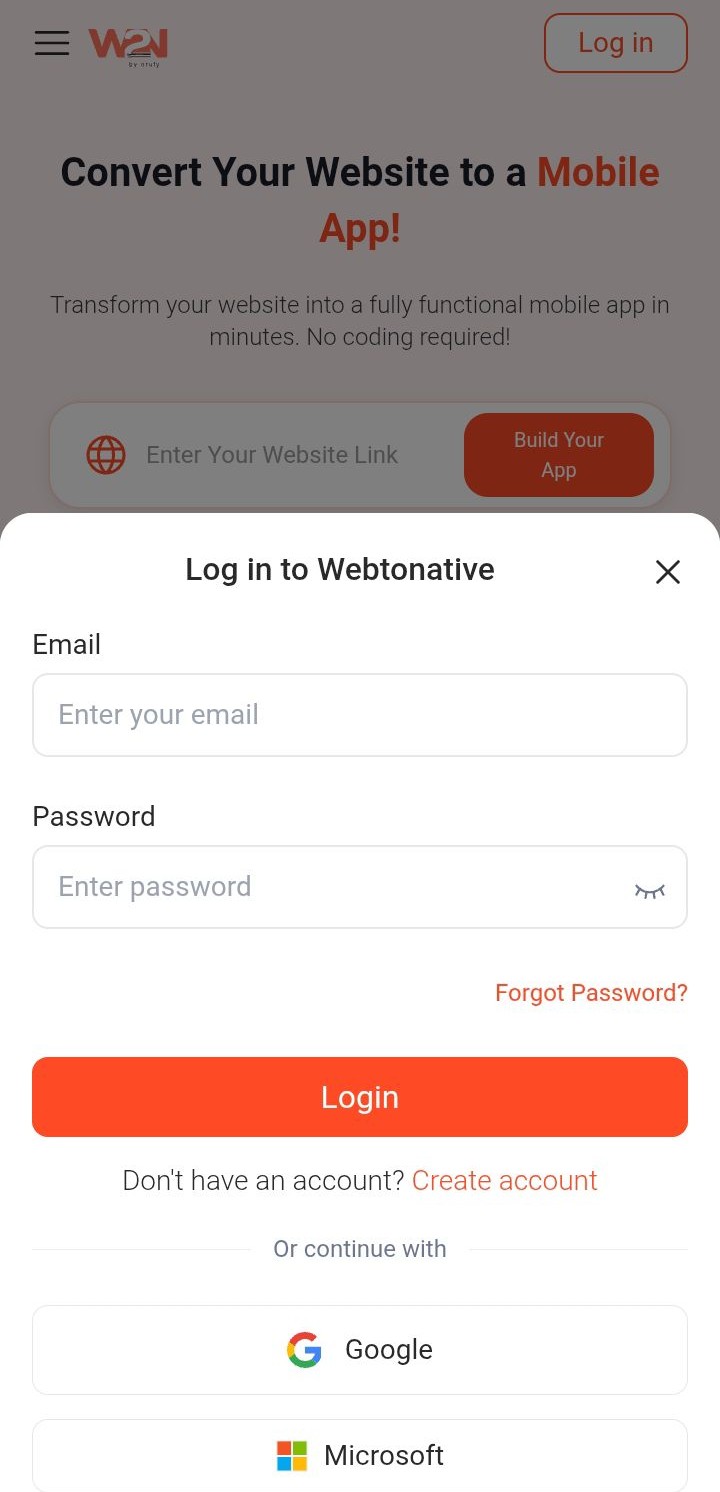This screenshot has width=720, height=1492.
Task: Open the Forgot Password link
Action: pos(591,993)
